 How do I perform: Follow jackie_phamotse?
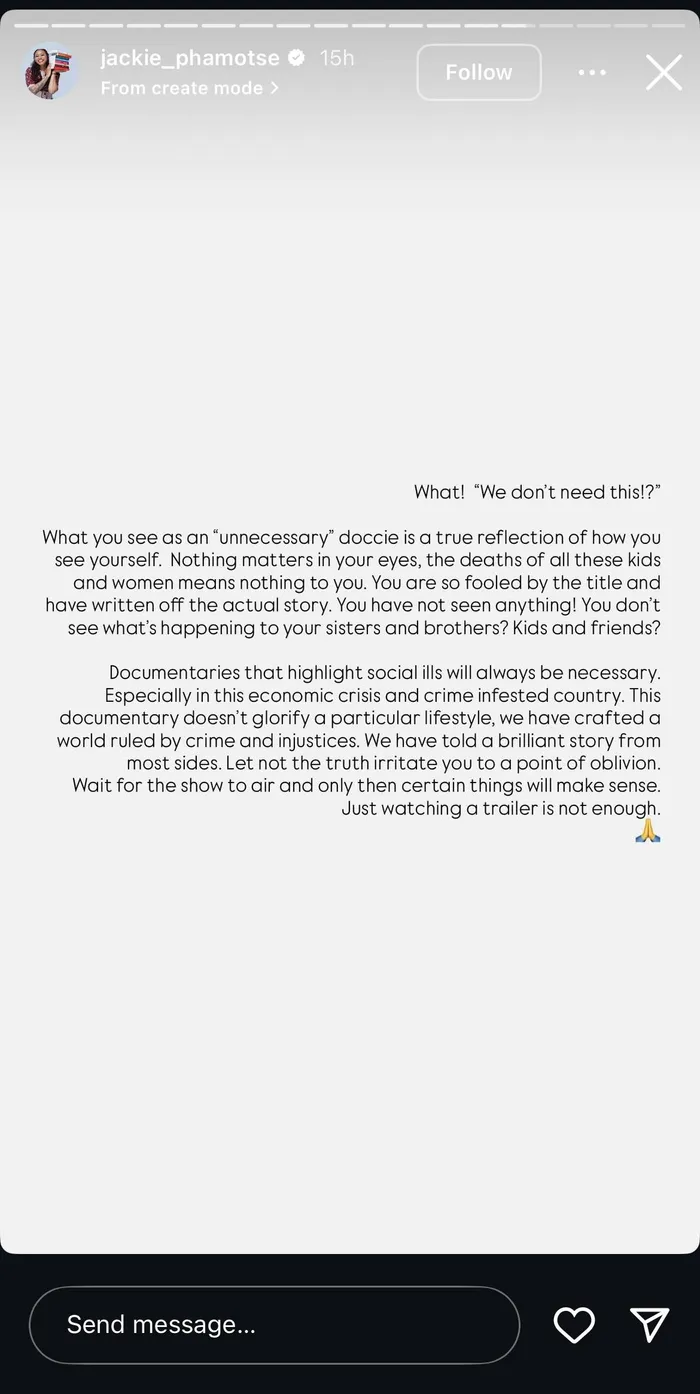[478, 72]
